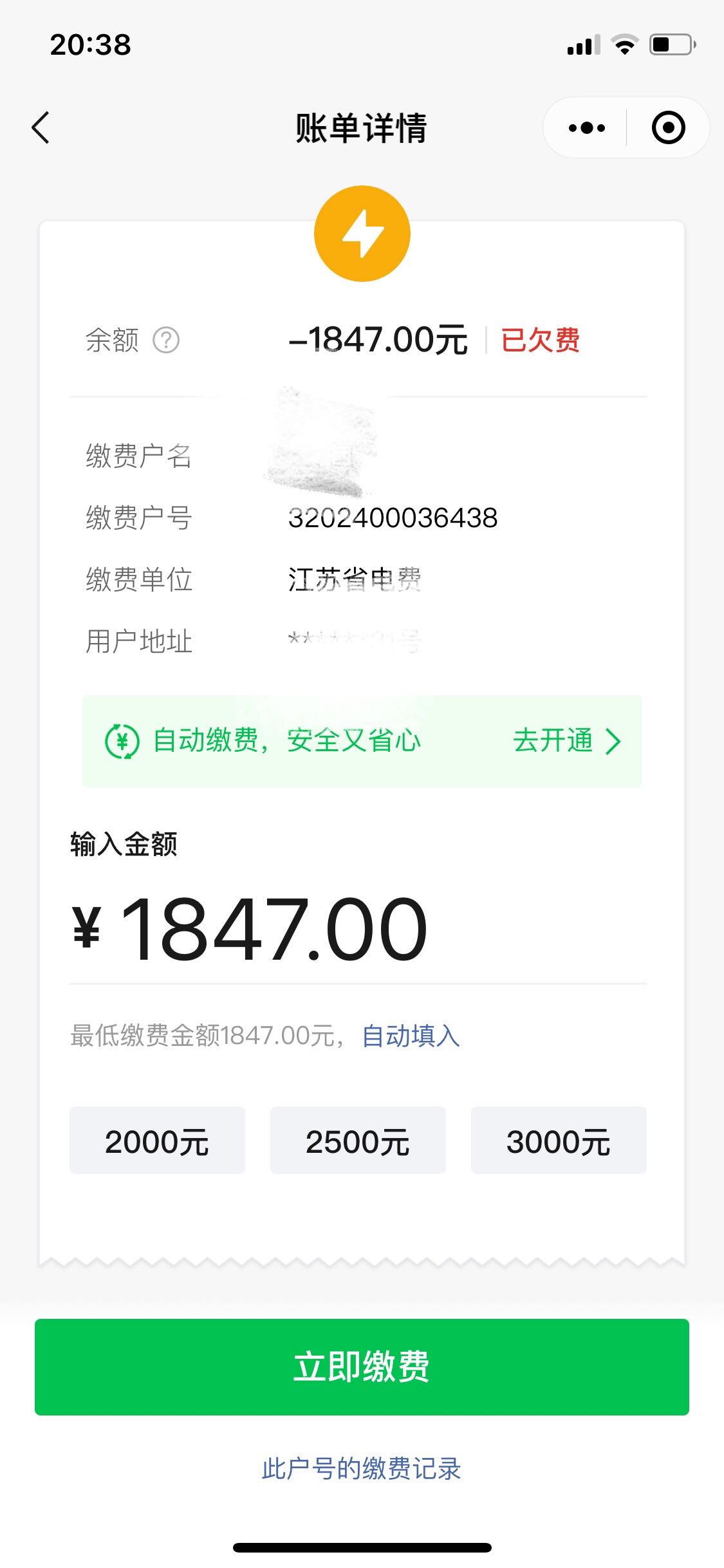Viewport: 724px width, 1568px height.
Task: View 此户号的缴费记录
Action: click(x=362, y=1469)
